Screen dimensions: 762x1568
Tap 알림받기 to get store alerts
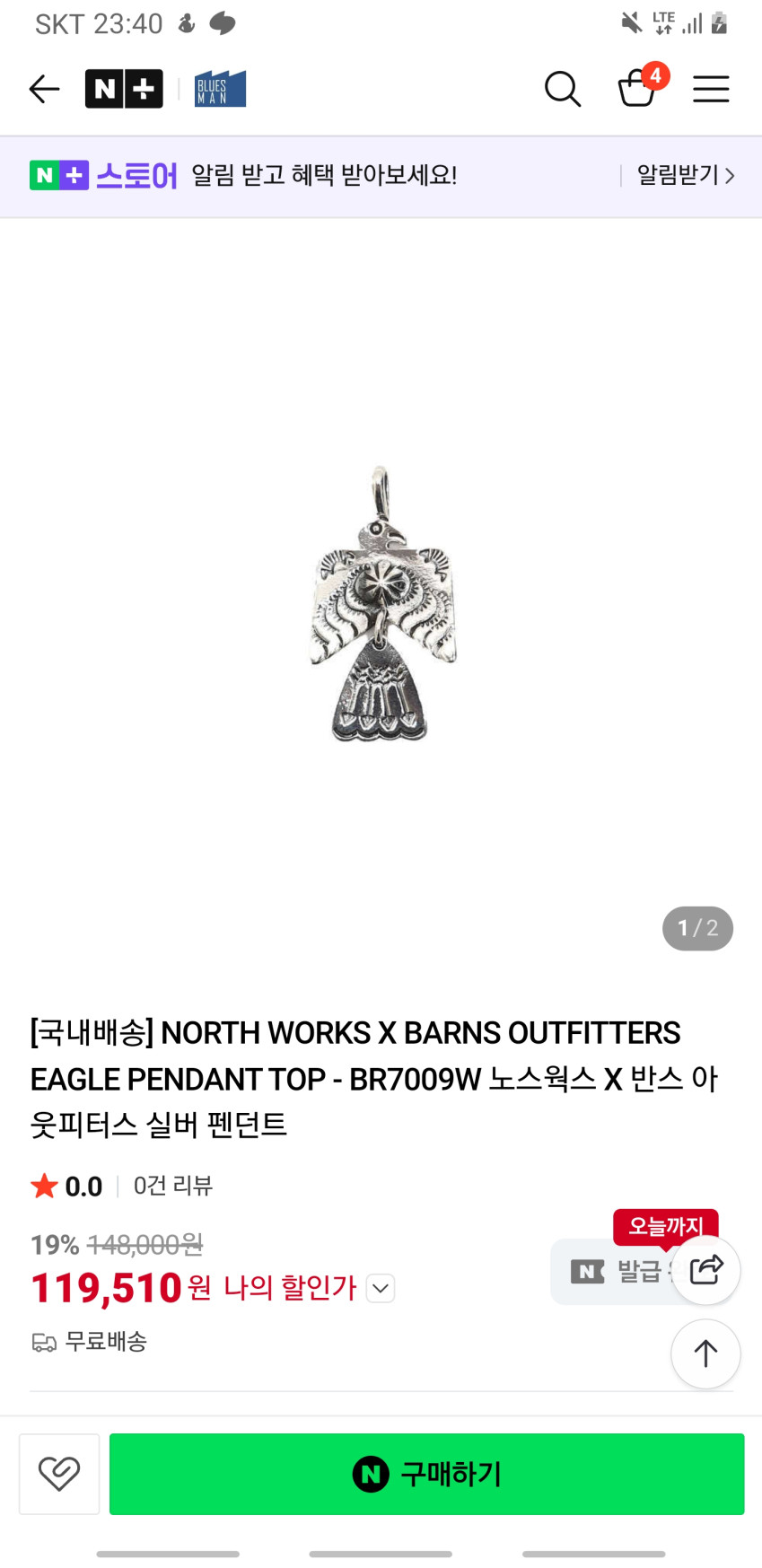pyautogui.click(x=685, y=175)
